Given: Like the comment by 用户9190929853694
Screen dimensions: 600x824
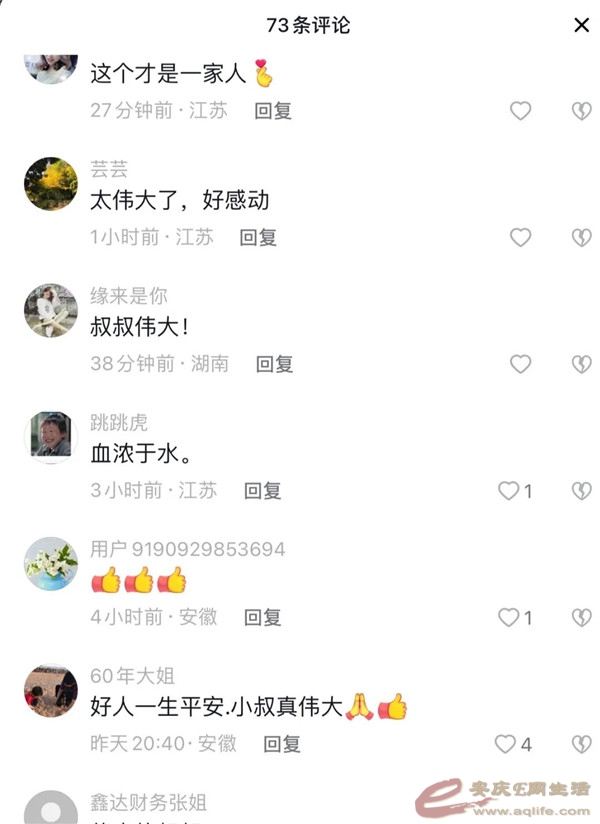Looking at the screenshot, I should pos(510,618).
